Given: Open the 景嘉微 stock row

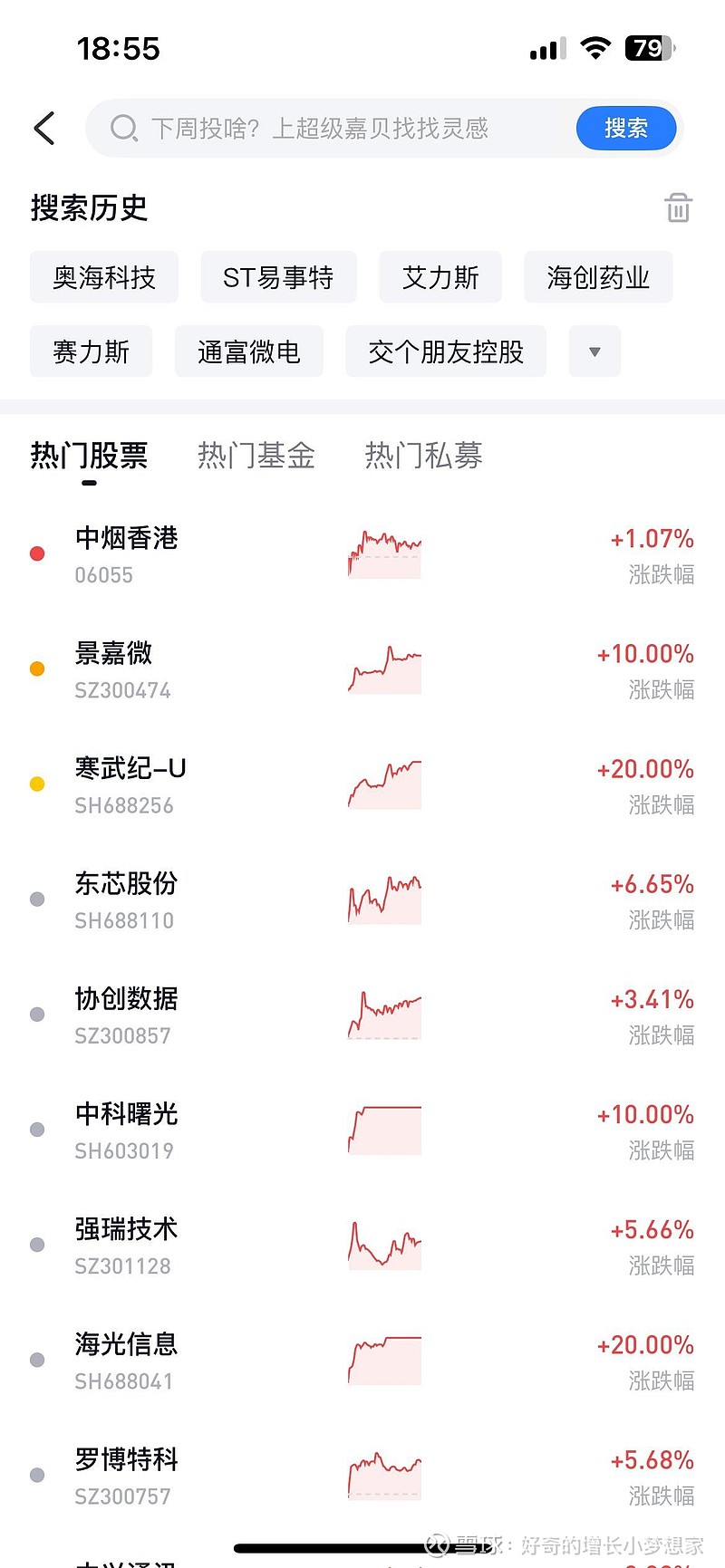Looking at the screenshot, I should (362, 669).
